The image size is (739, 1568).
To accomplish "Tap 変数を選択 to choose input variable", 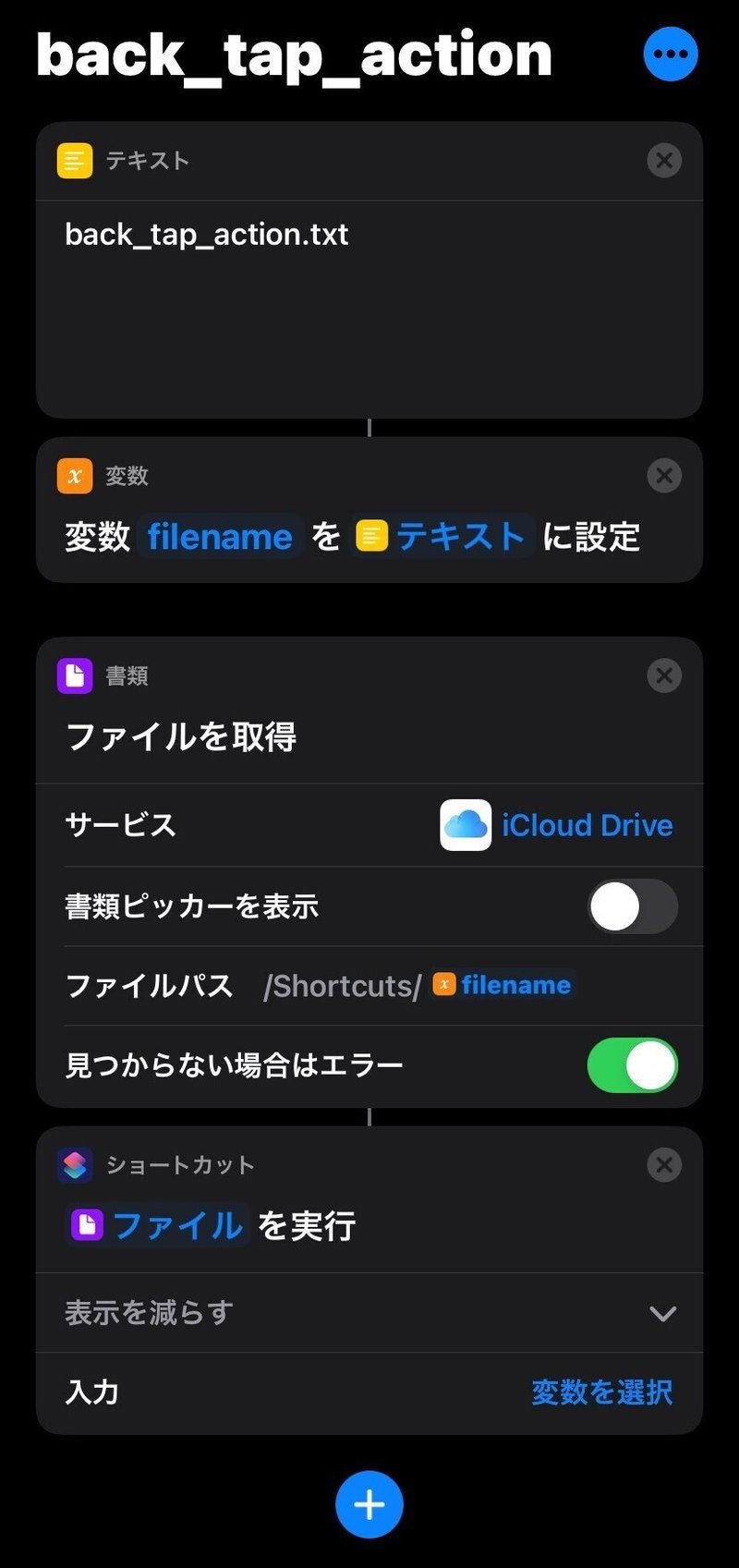I will pyautogui.click(x=601, y=1391).
